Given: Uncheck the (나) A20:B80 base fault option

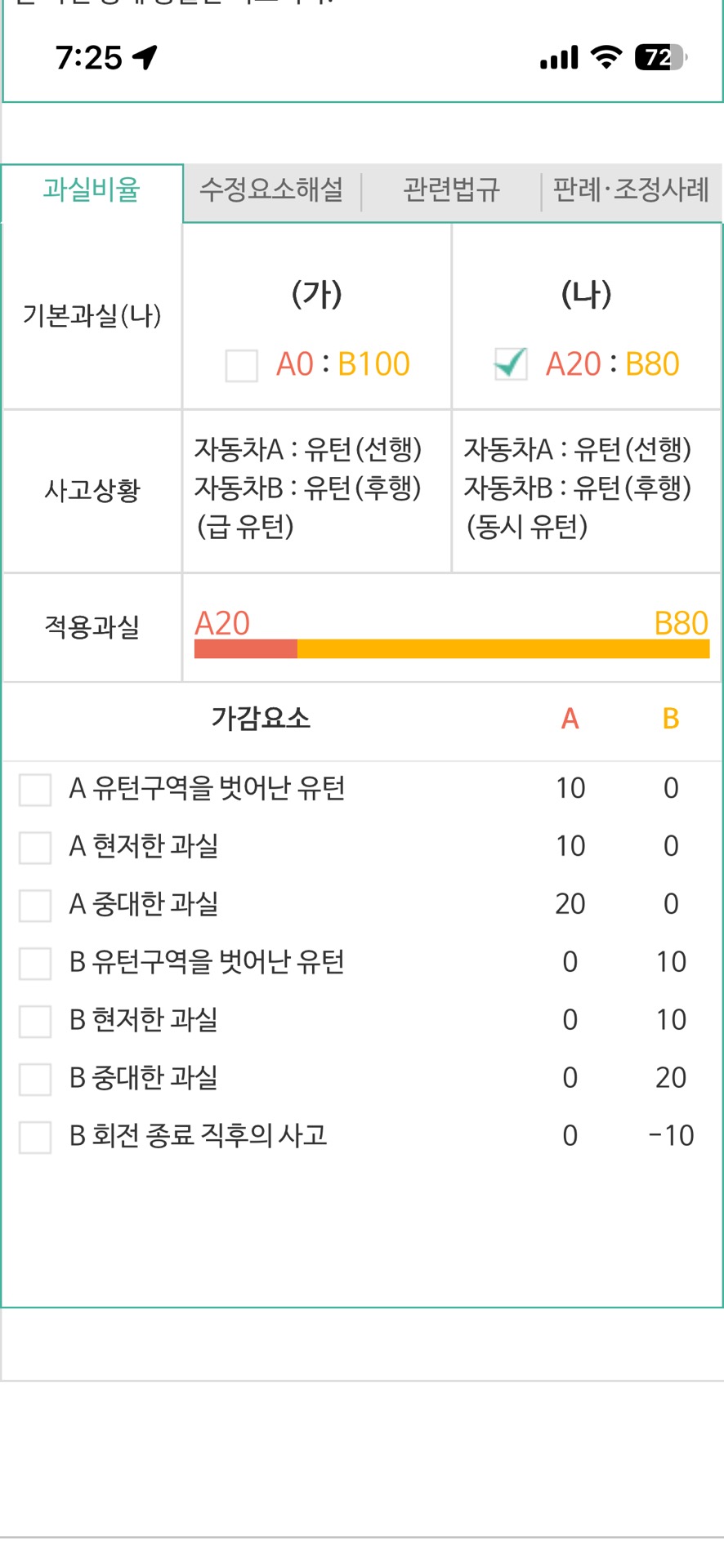Looking at the screenshot, I should 511,364.
